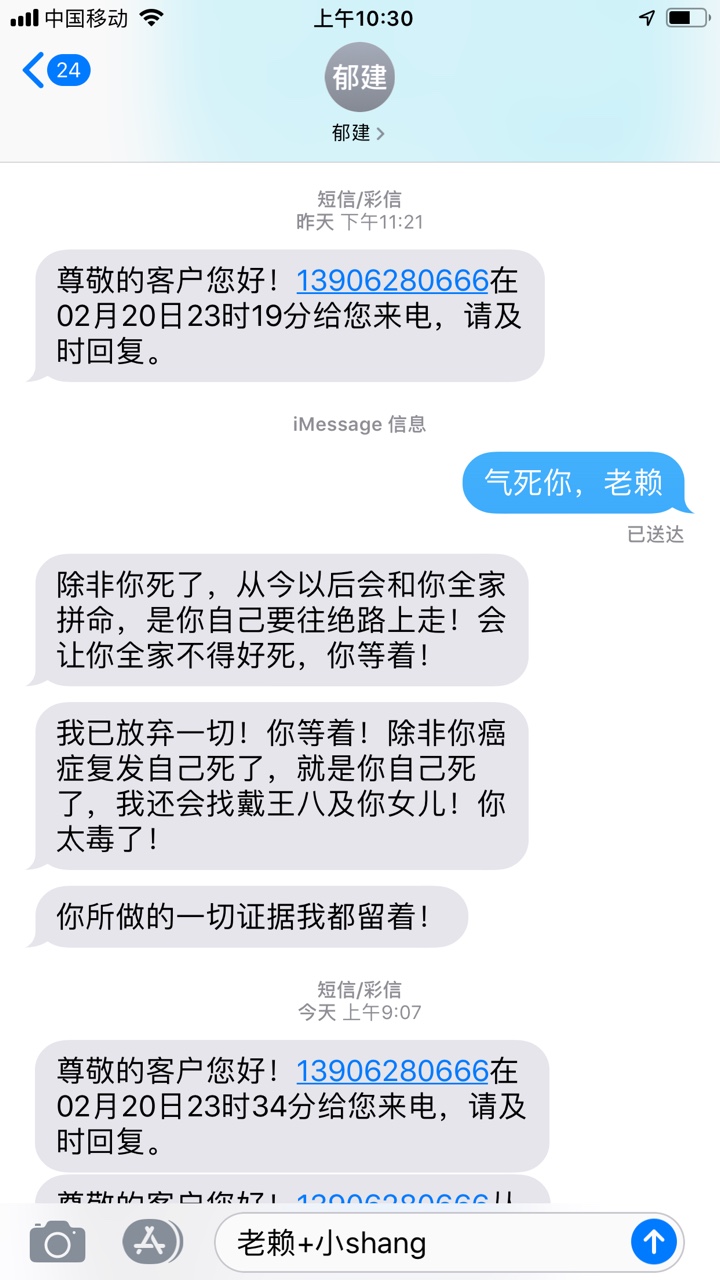
Task: Open the camera to attach a photo
Action: tap(57, 1243)
